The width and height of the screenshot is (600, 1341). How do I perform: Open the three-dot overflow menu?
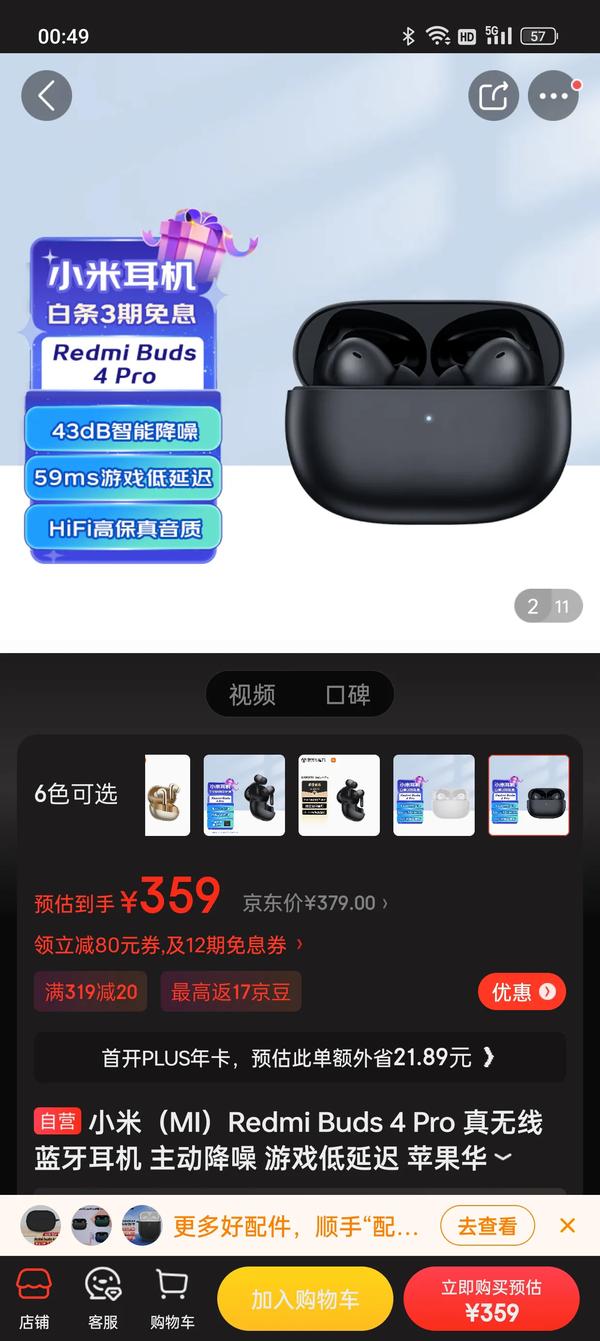[x=553, y=96]
